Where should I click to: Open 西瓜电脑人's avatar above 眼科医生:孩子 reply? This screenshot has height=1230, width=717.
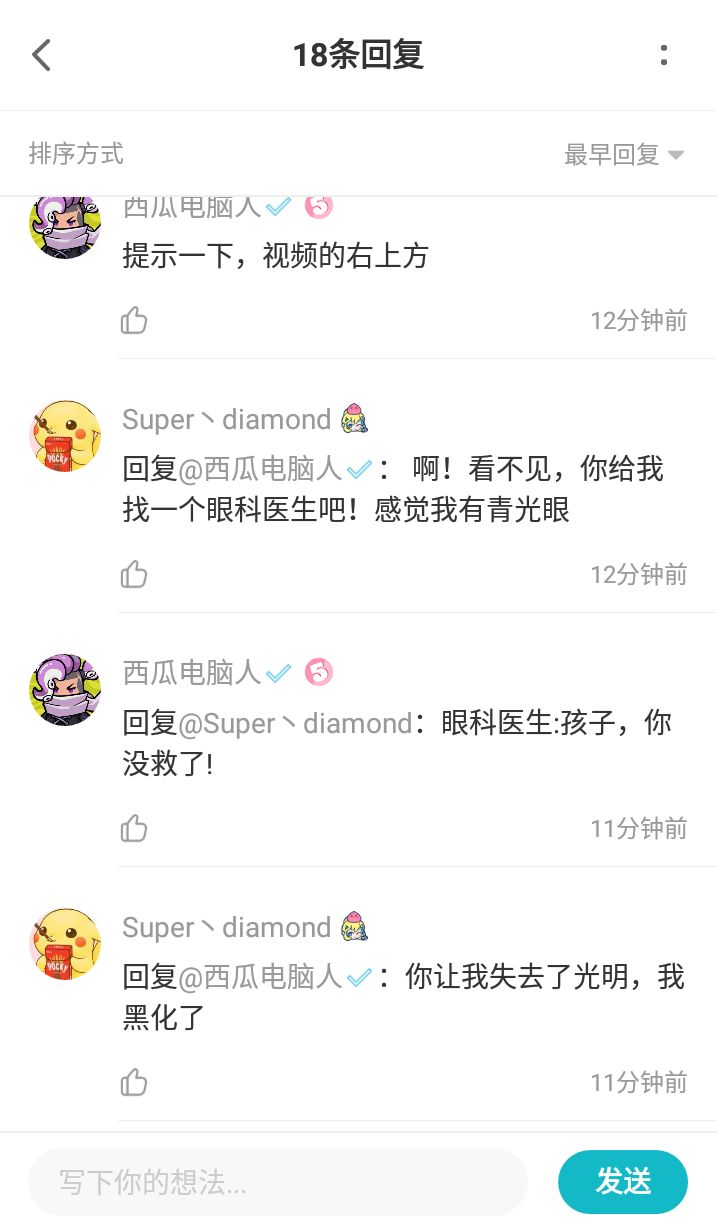(x=65, y=690)
